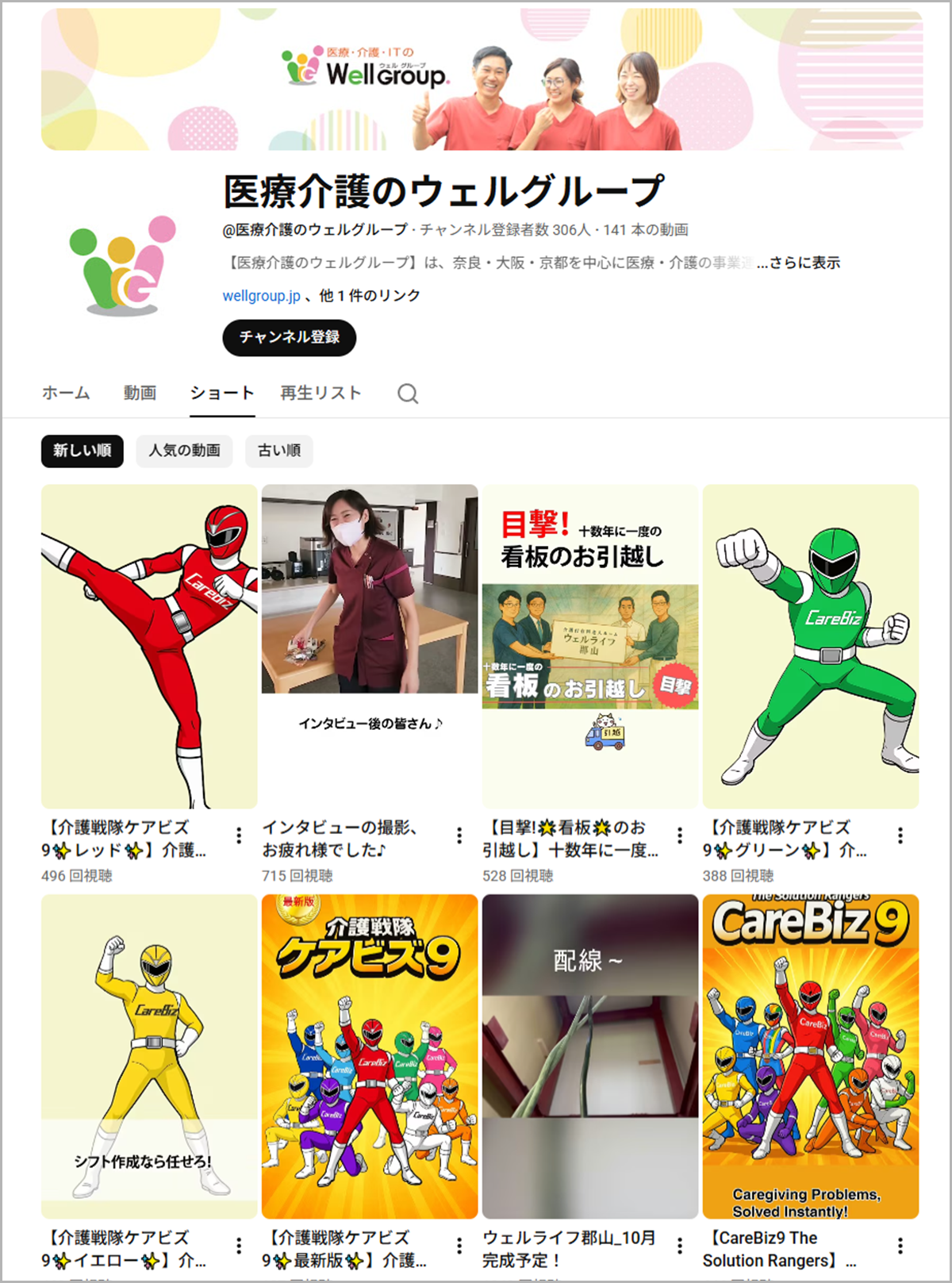Open the ウェルライフ郡山_10月 short
The image size is (952, 1283).
[590, 1056]
